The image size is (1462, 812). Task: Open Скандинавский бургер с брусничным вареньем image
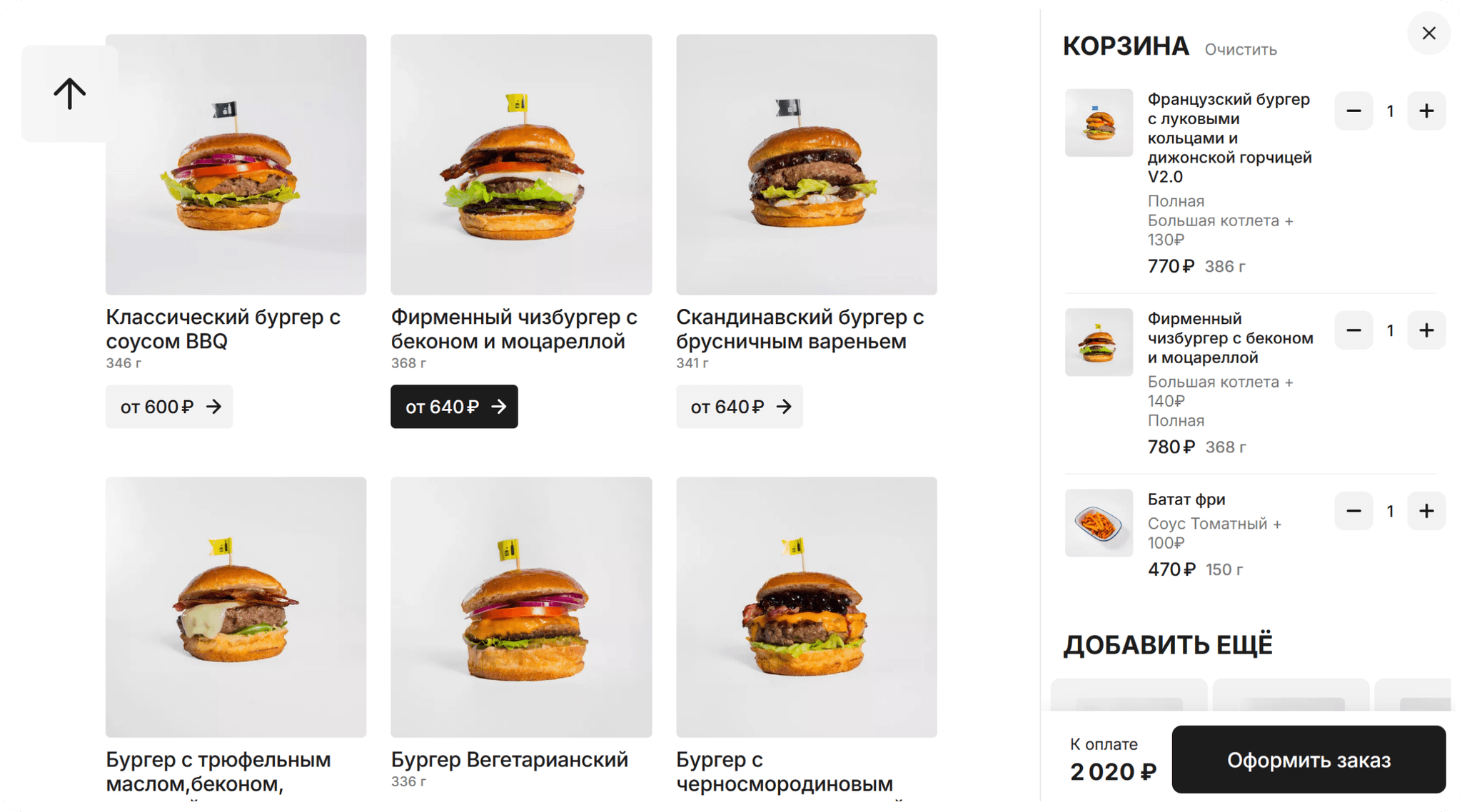(x=806, y=166)
